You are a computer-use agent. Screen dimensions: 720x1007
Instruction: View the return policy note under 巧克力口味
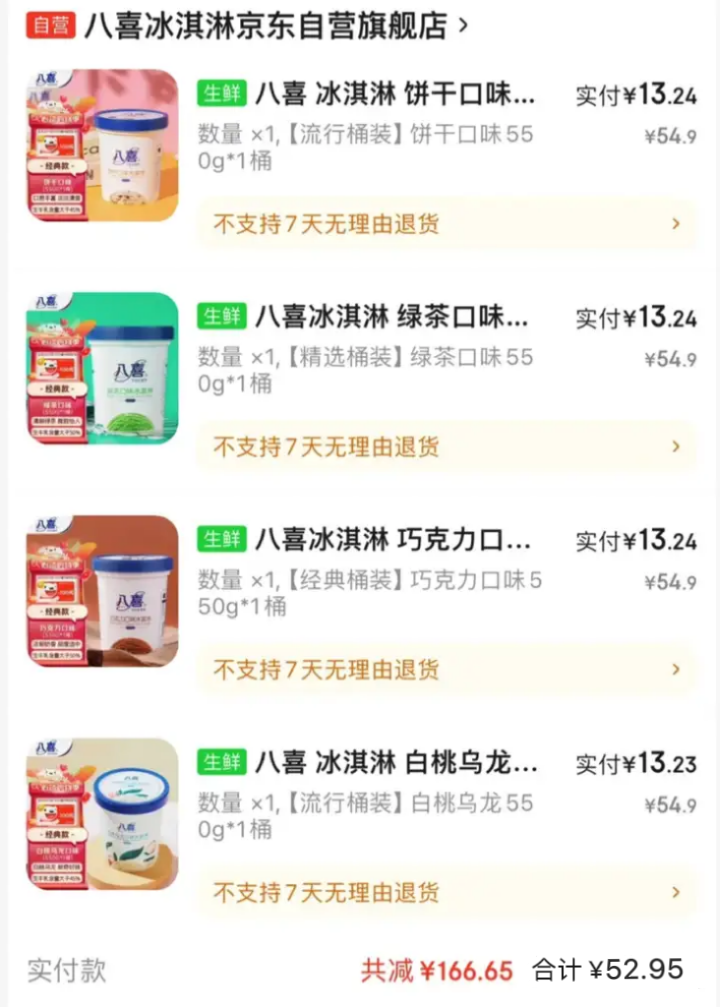pos(446,669)
